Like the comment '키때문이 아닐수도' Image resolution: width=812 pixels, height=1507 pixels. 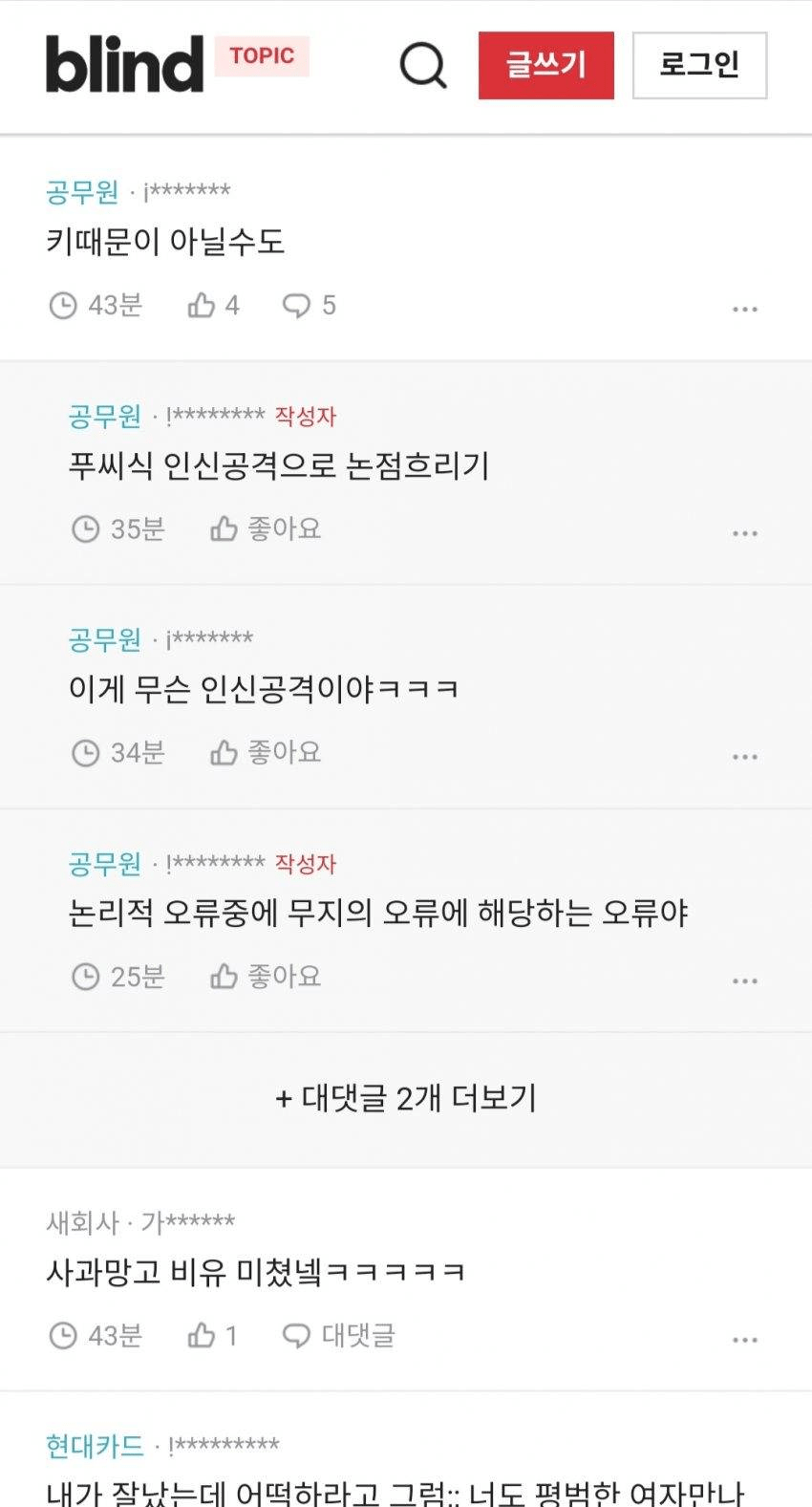point(213,306)
